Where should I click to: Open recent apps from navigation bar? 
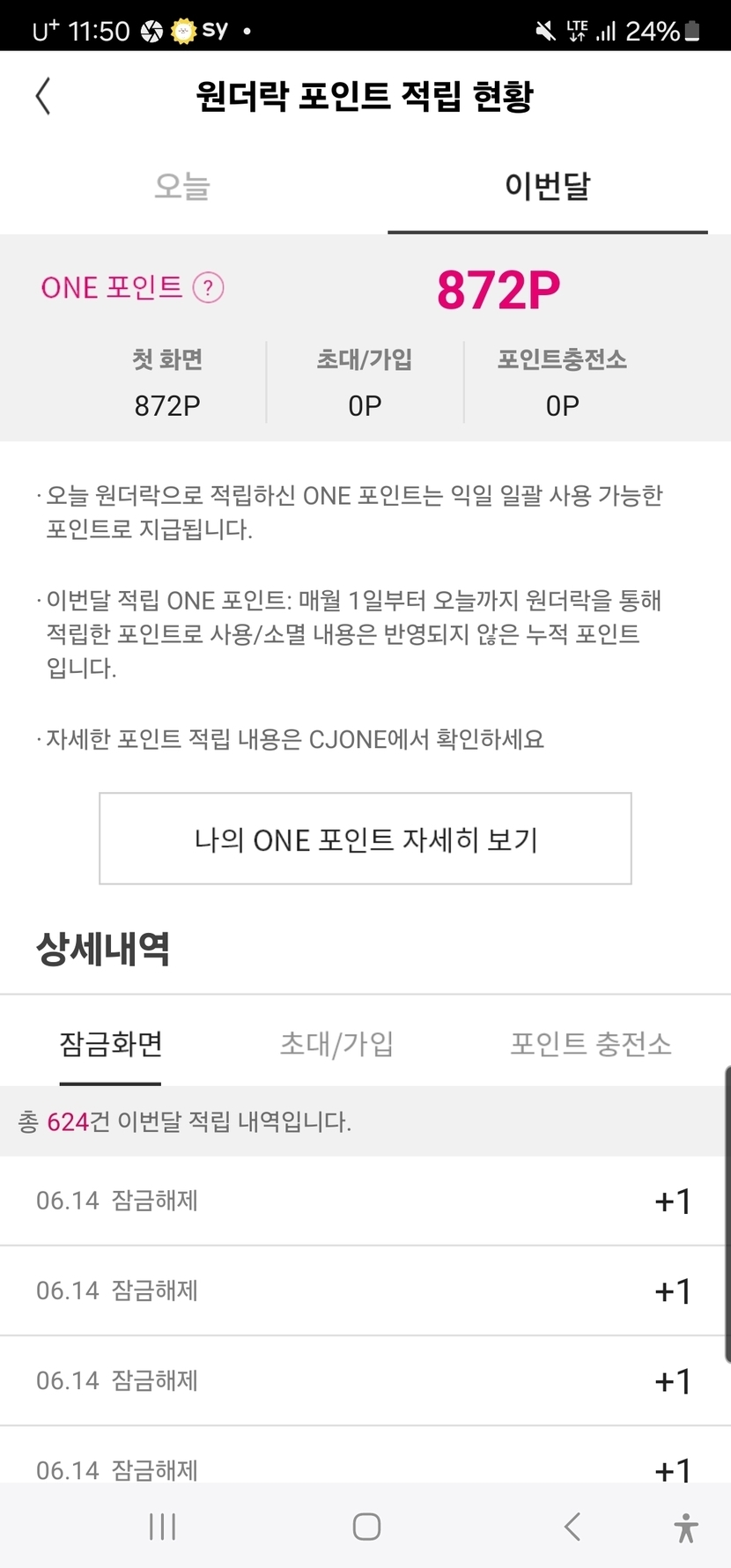click(x=163, y=1527)
